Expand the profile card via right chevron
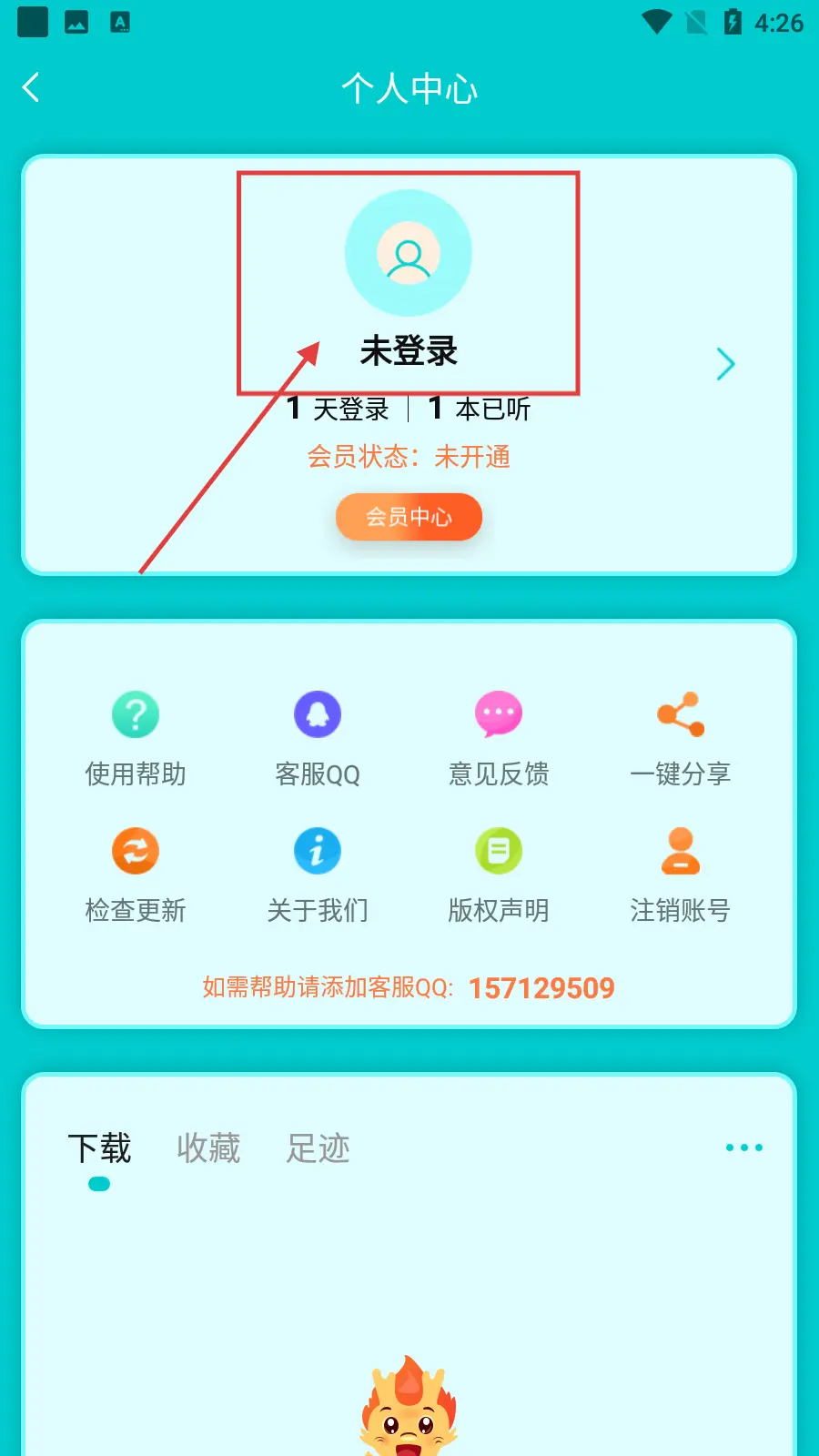The height and width of the screenshot is (1456, 819). pos(725,364)
